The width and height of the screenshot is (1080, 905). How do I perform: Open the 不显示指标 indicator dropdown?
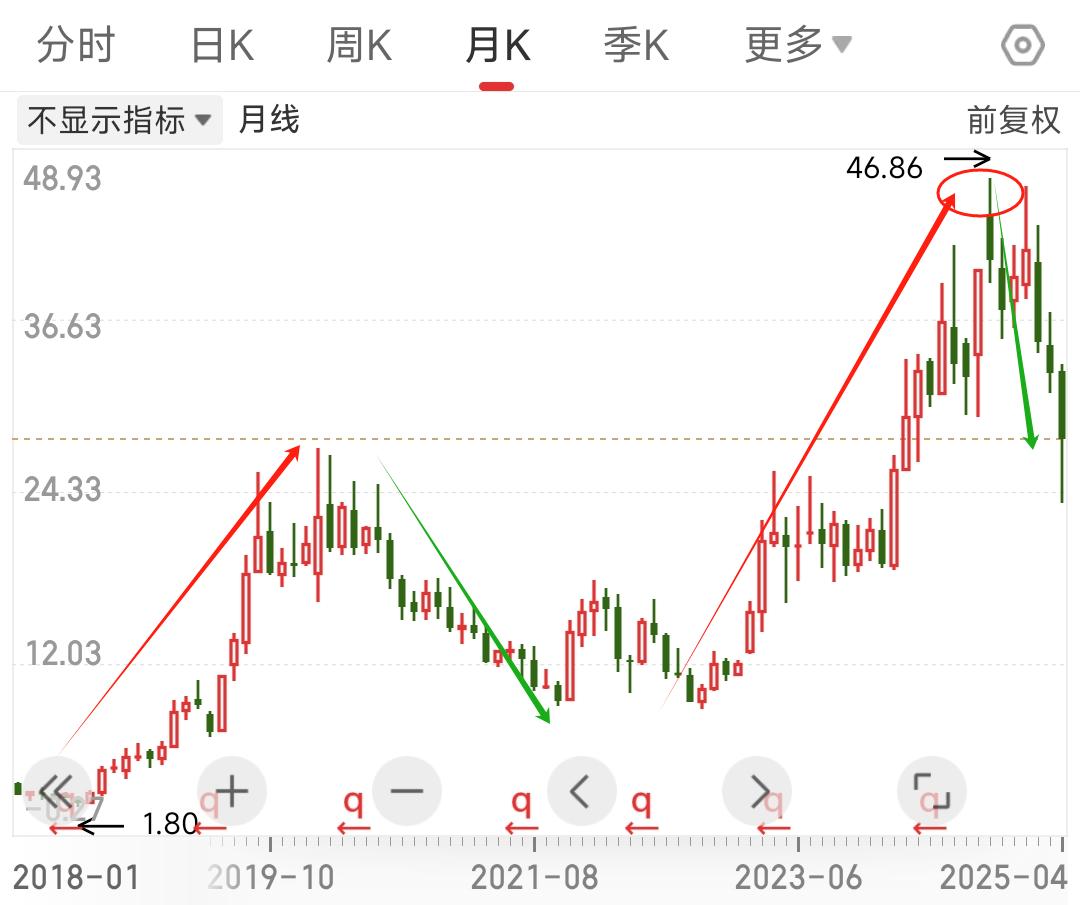[x=119, y=121]
